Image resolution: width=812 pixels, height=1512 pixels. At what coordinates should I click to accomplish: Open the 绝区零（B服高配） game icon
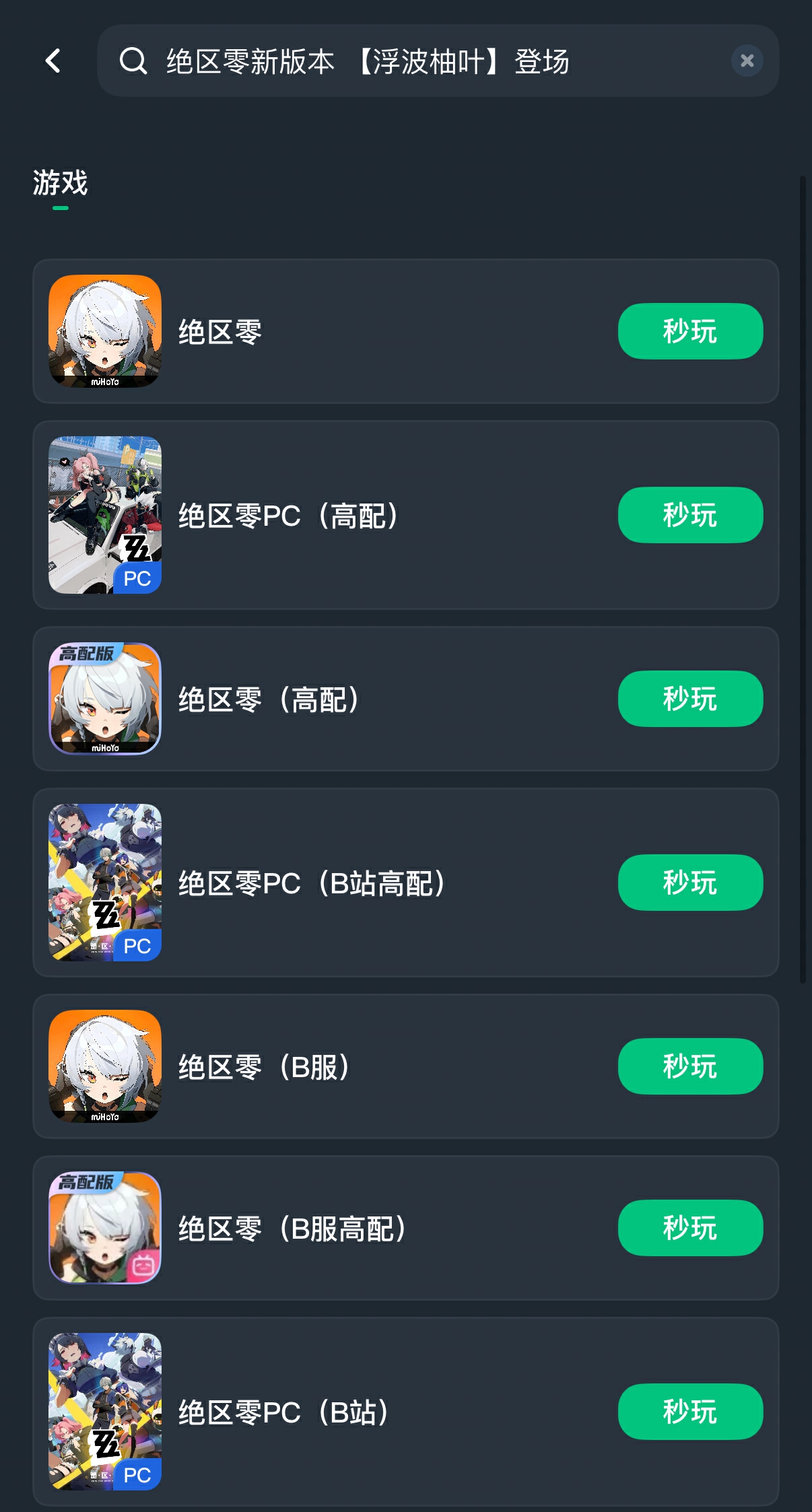click(x=105, y=1228)
